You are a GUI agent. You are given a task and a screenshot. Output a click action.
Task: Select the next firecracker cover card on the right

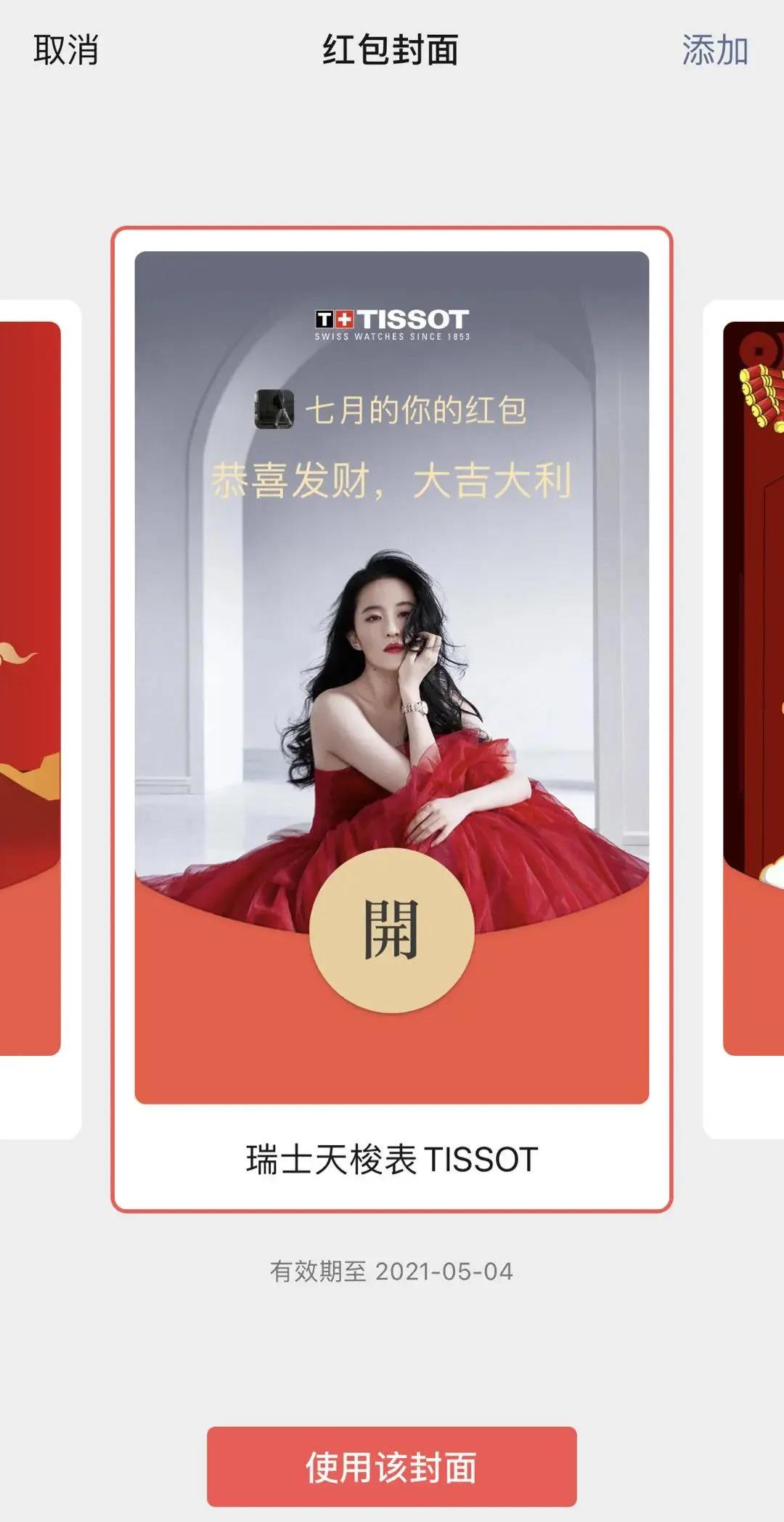click(x=744, y=720)
